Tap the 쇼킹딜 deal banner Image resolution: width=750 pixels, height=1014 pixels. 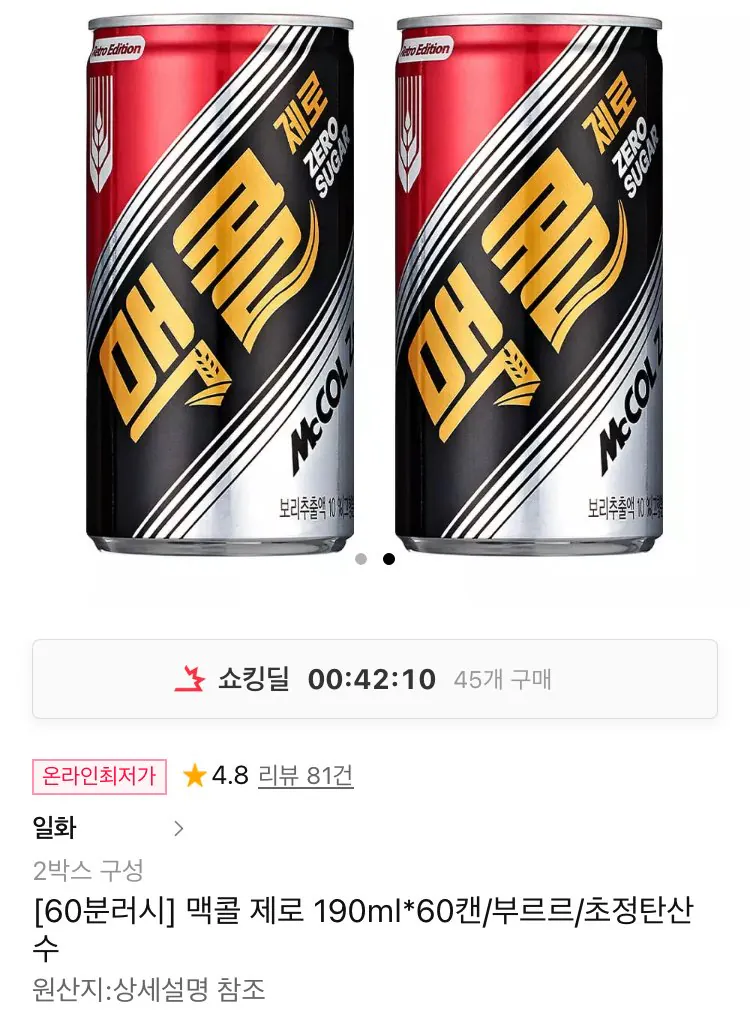[375, 677]
